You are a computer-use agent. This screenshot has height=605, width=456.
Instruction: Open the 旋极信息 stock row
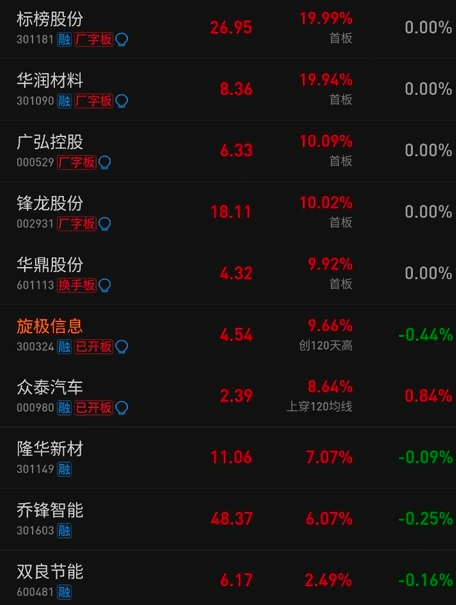point(228,335)
